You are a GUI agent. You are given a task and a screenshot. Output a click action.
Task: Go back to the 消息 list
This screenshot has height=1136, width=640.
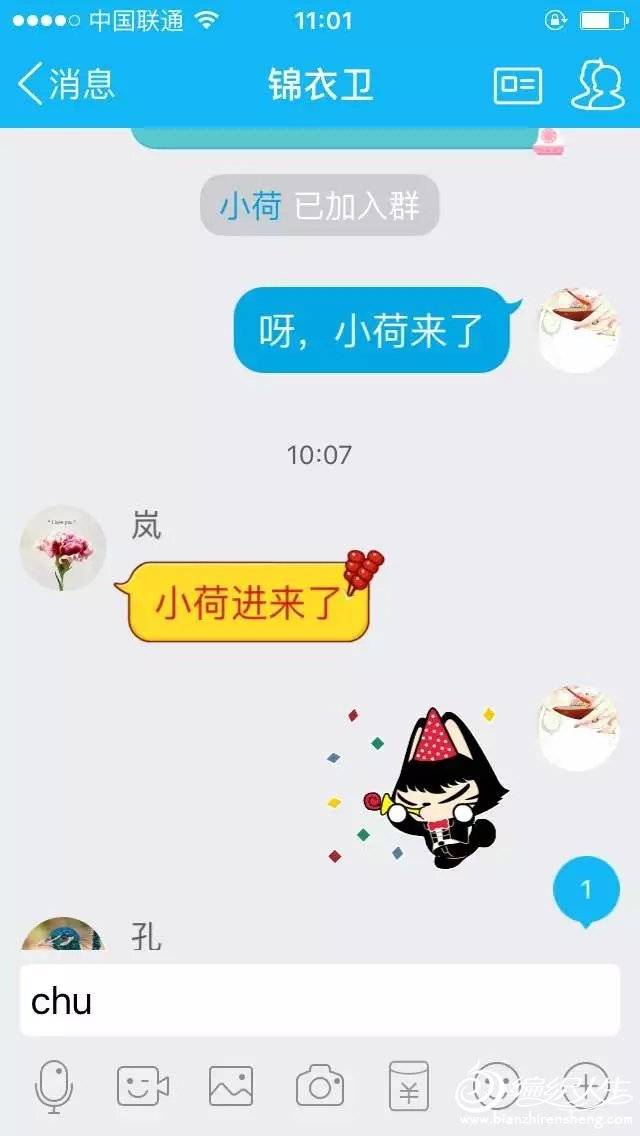66,84
